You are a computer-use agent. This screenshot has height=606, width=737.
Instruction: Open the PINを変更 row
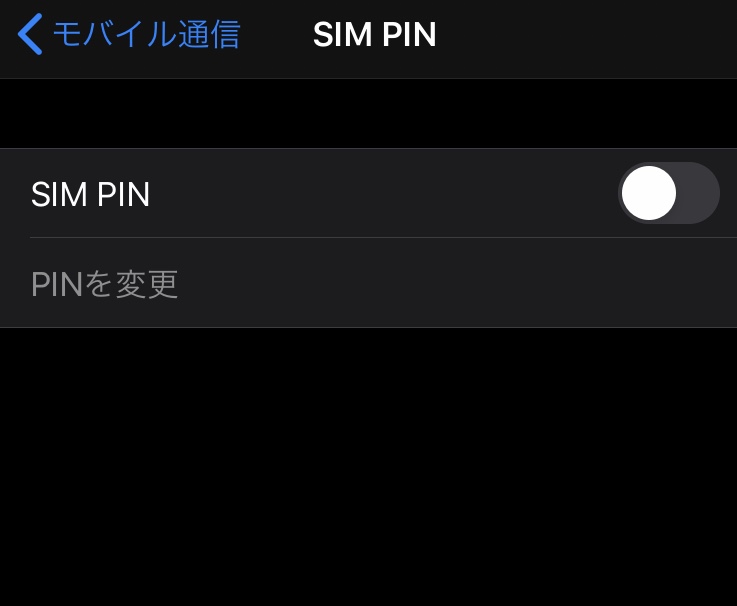[105, 284]
